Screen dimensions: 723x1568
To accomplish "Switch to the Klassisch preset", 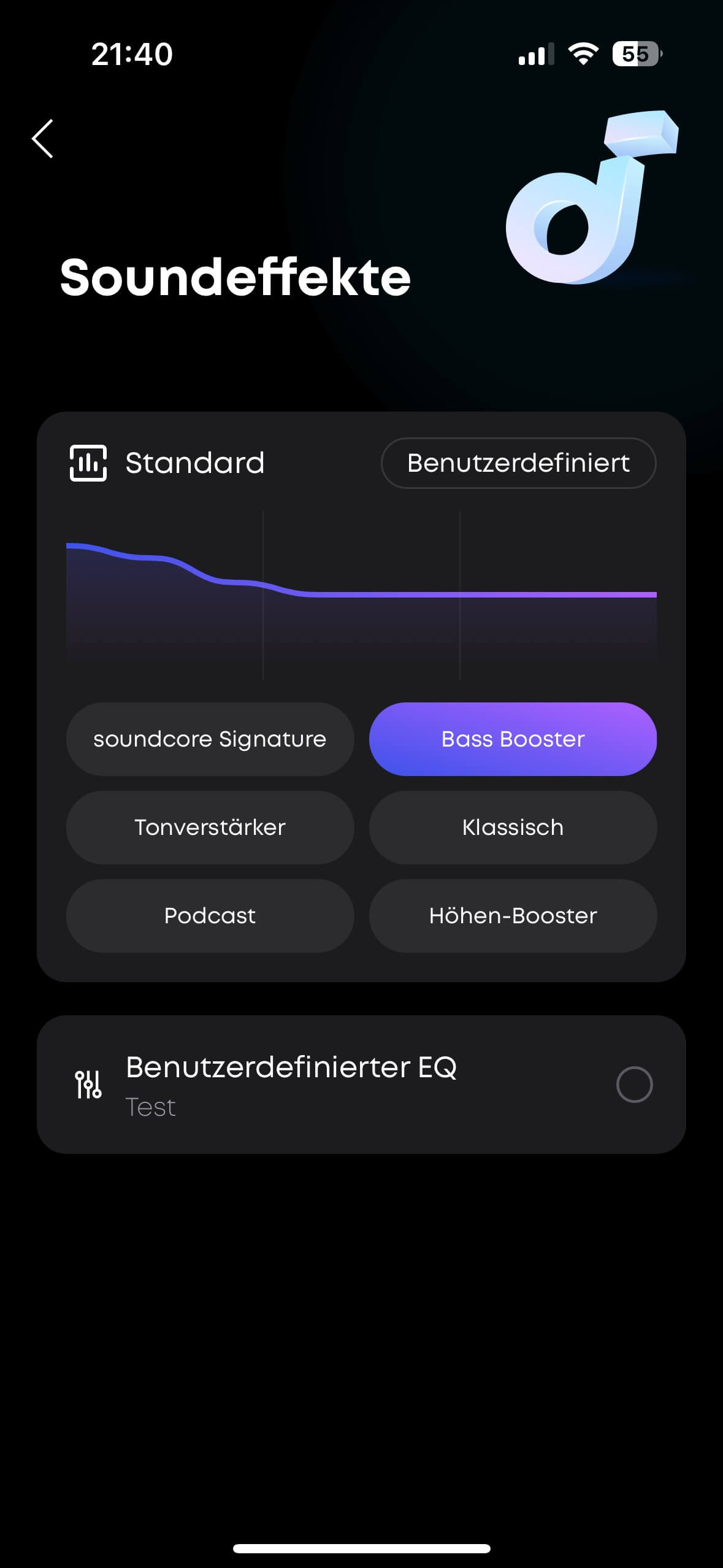I will click(513, 828).
